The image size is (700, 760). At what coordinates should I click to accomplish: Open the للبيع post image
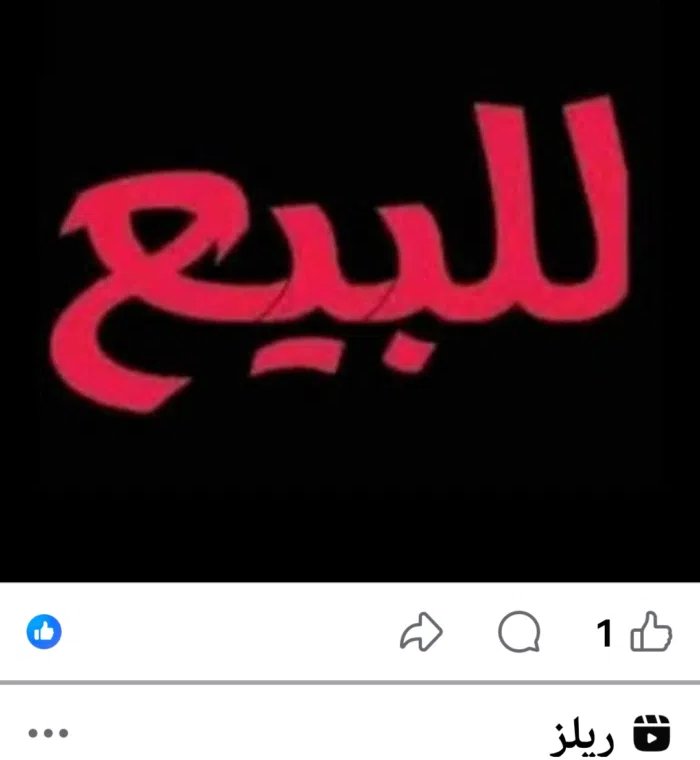pyautogui.click(x=350, y=290)
